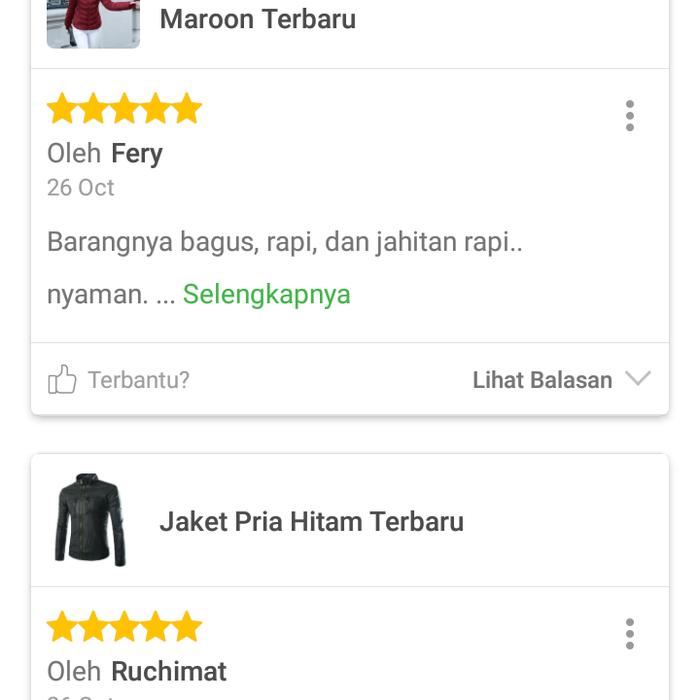Open the Jaket Pria Hitam Terbaru product
The height and width of the screenshot is (700, 700).
pos(311,521)
